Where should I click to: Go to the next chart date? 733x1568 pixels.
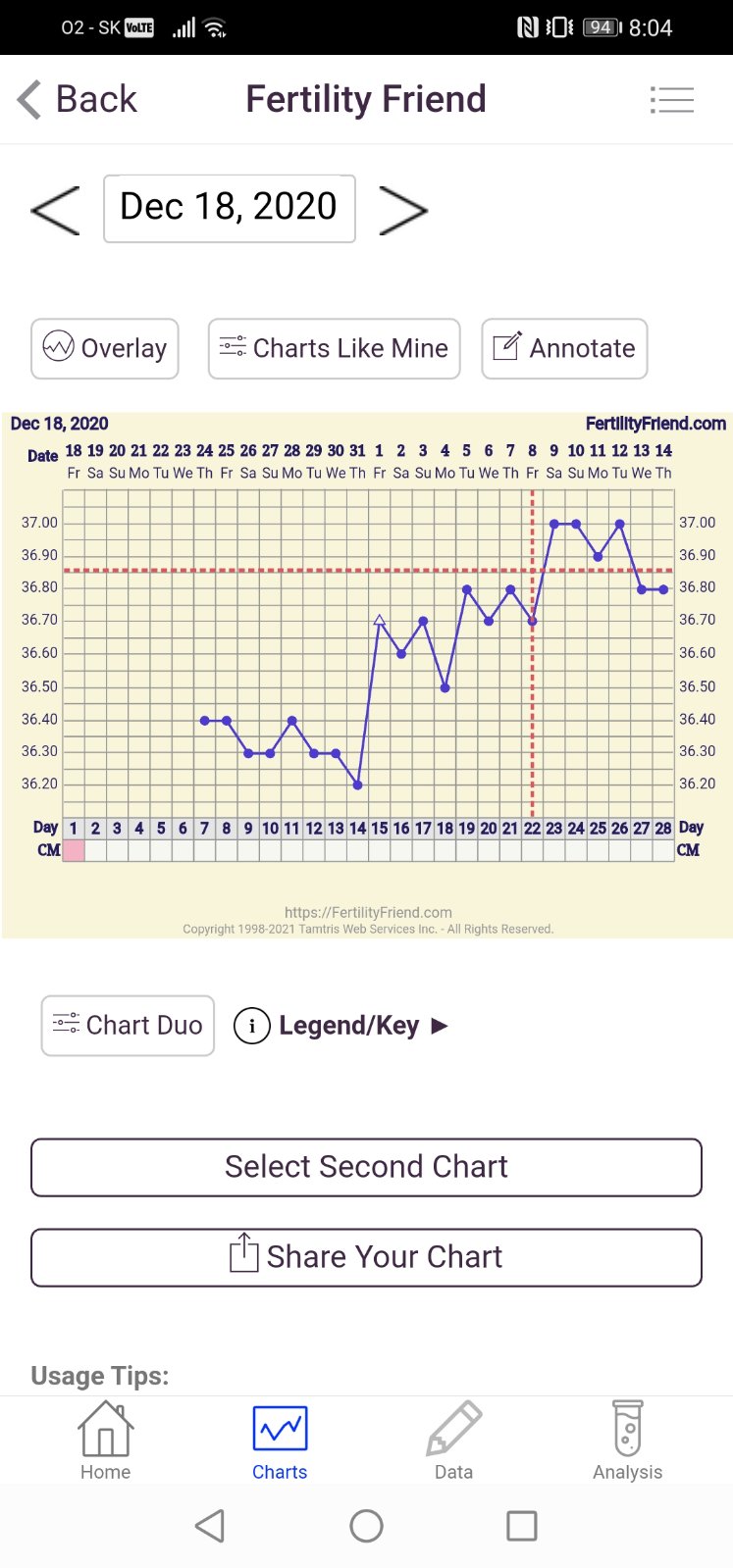(x=403, y=210)
